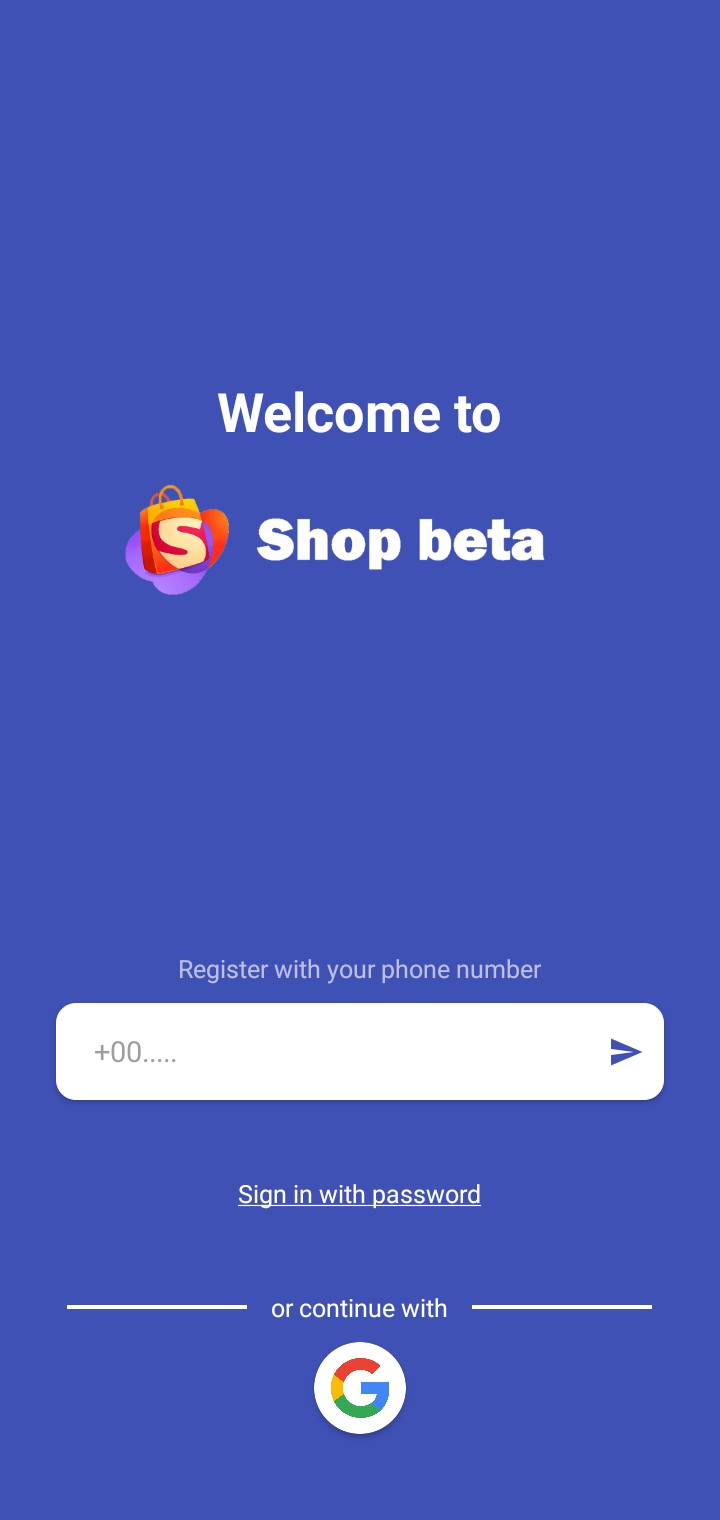Continue with Google sign-in
The image size is (720, 1520).
(x=360, y=1388)
